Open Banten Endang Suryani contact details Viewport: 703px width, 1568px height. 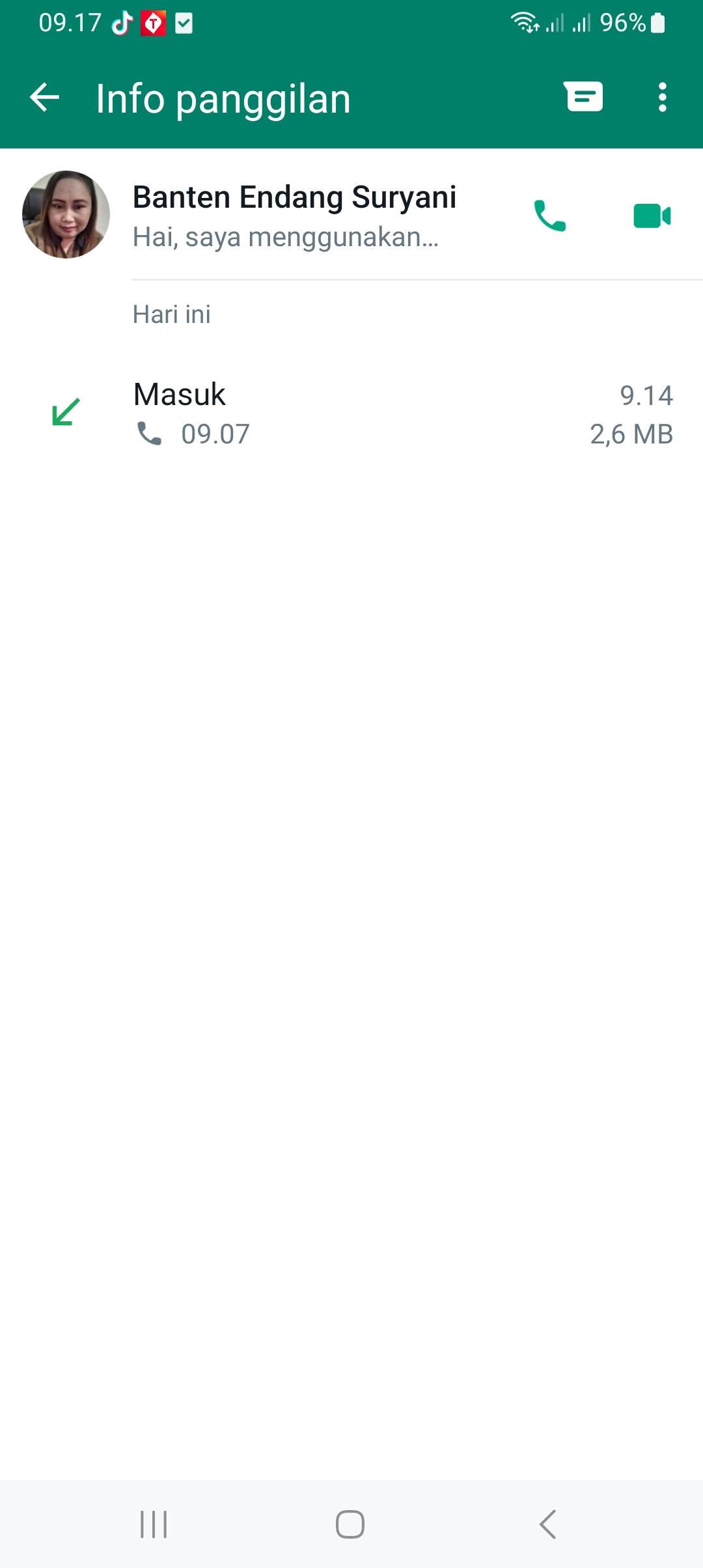(294, 214)
